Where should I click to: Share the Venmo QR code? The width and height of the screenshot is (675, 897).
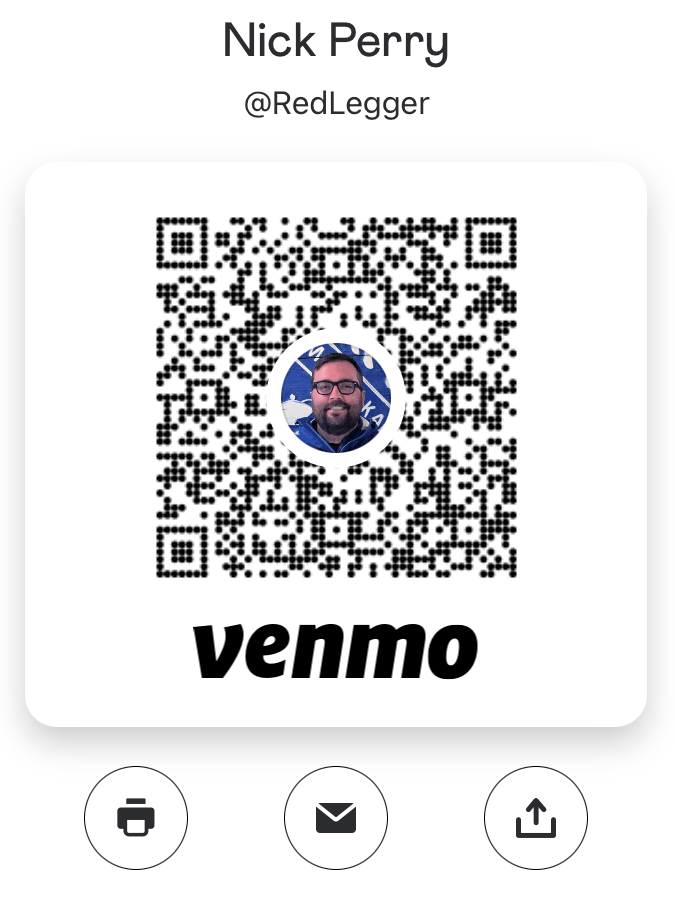tap(535, 819)
